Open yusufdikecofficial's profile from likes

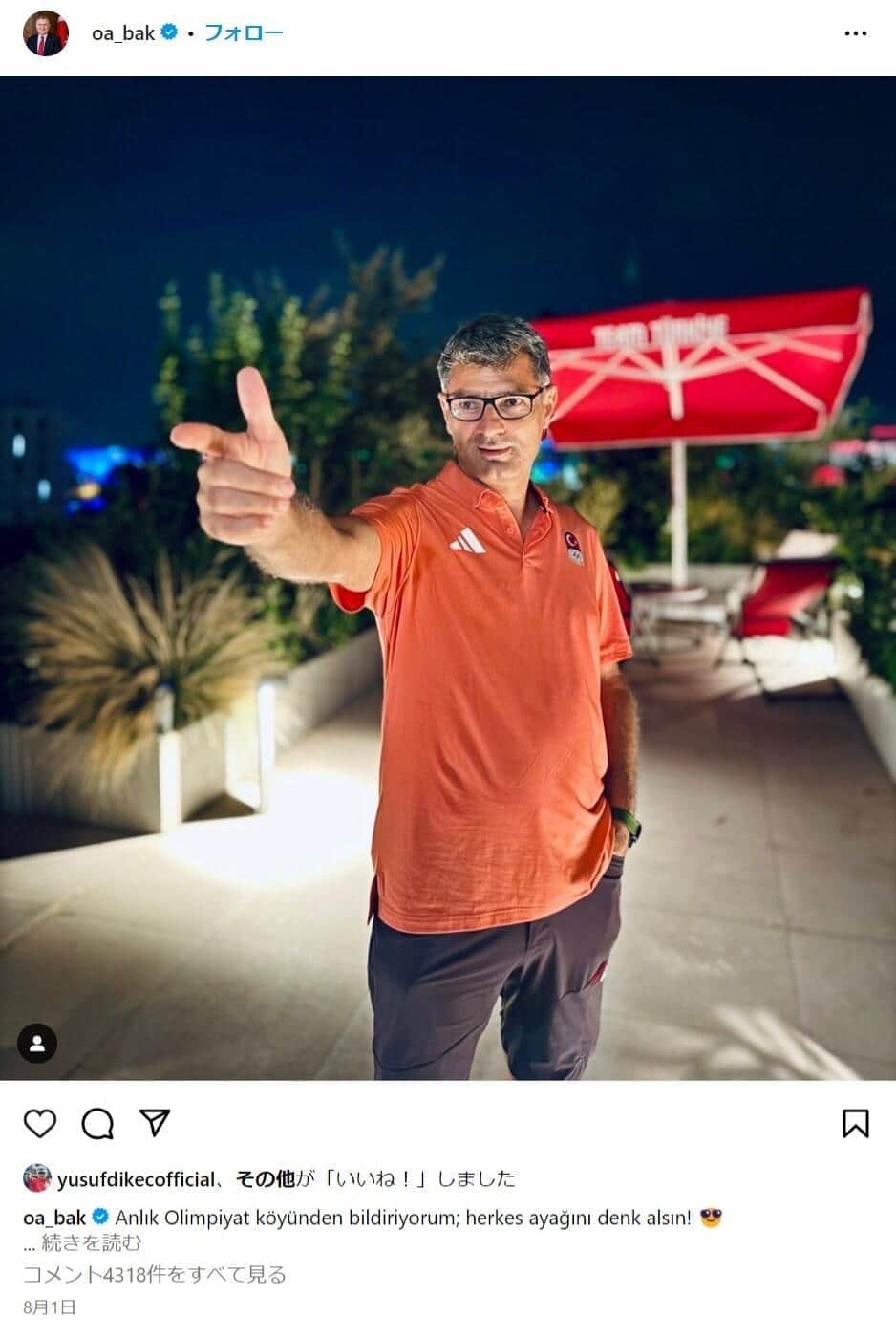tap(136, 1179)
